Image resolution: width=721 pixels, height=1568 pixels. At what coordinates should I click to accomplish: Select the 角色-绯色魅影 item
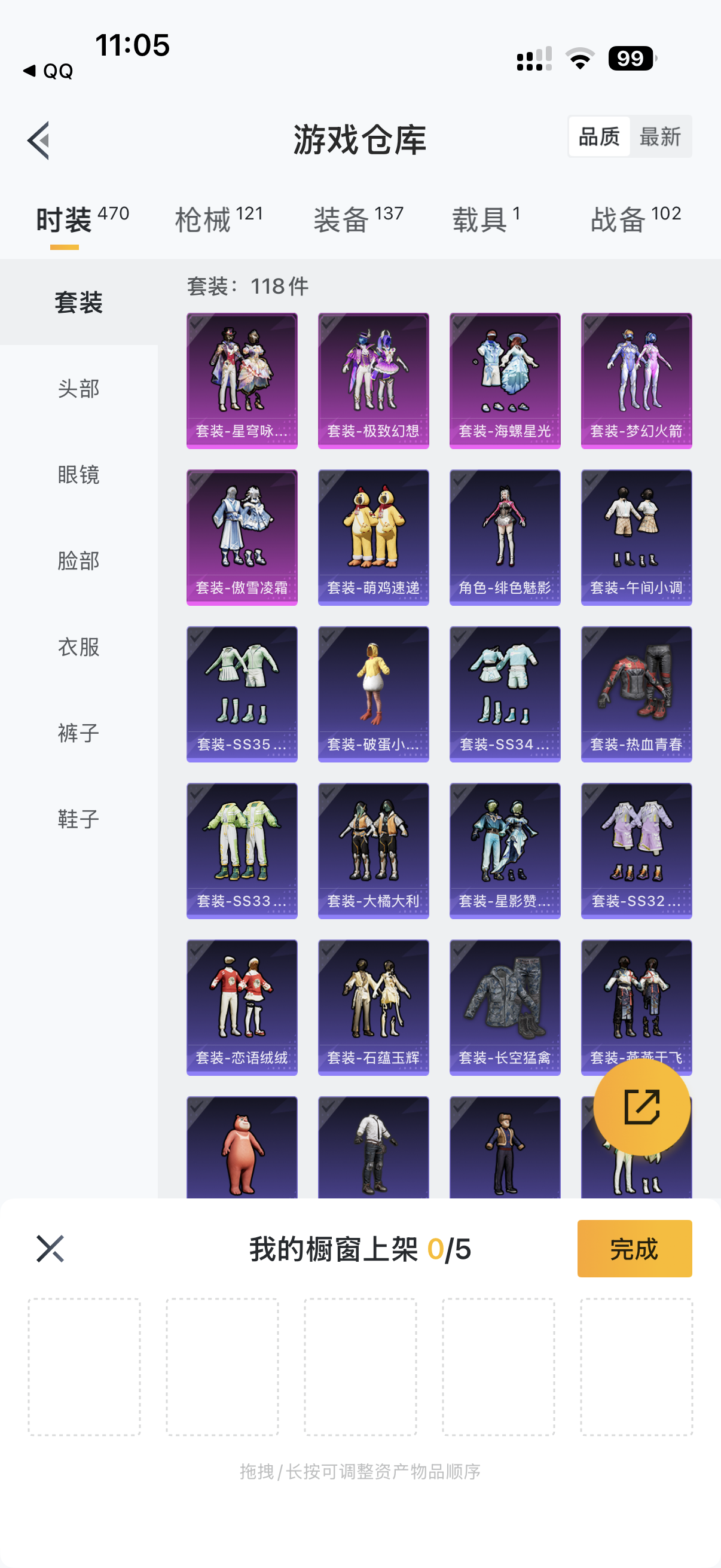(x=505, y=537)
